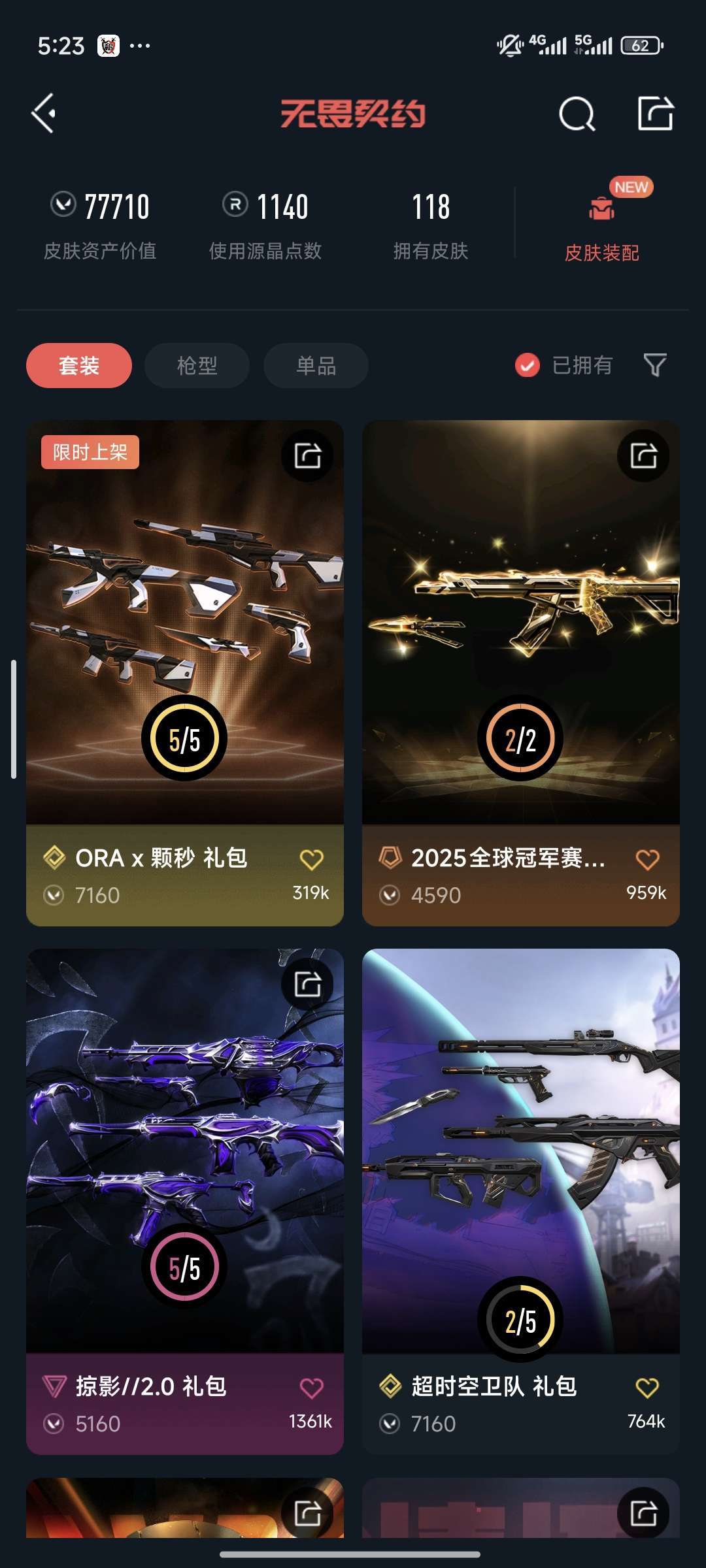Switch to the 单品 tab

click(x=316, y=365)
